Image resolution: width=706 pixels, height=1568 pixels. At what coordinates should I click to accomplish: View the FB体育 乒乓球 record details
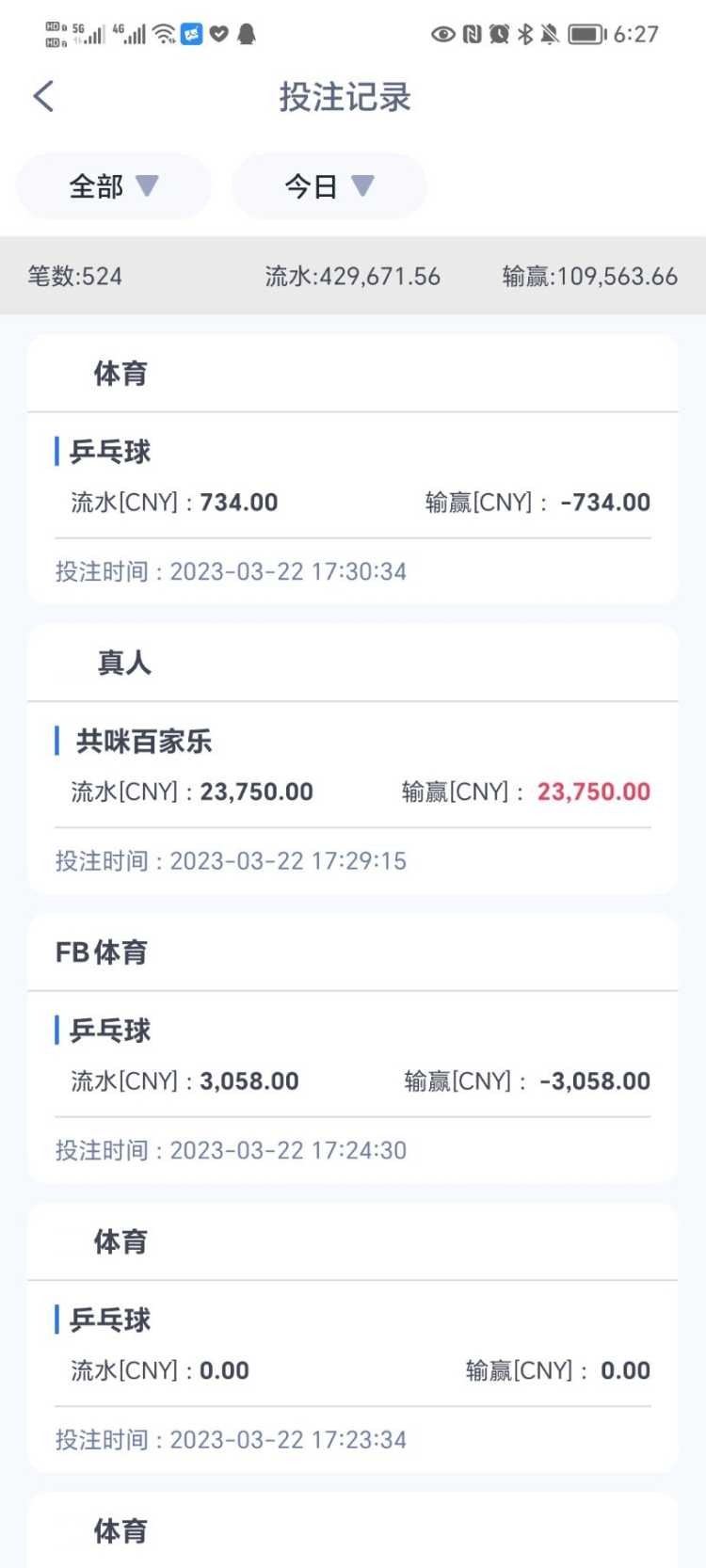point(352,1081)
